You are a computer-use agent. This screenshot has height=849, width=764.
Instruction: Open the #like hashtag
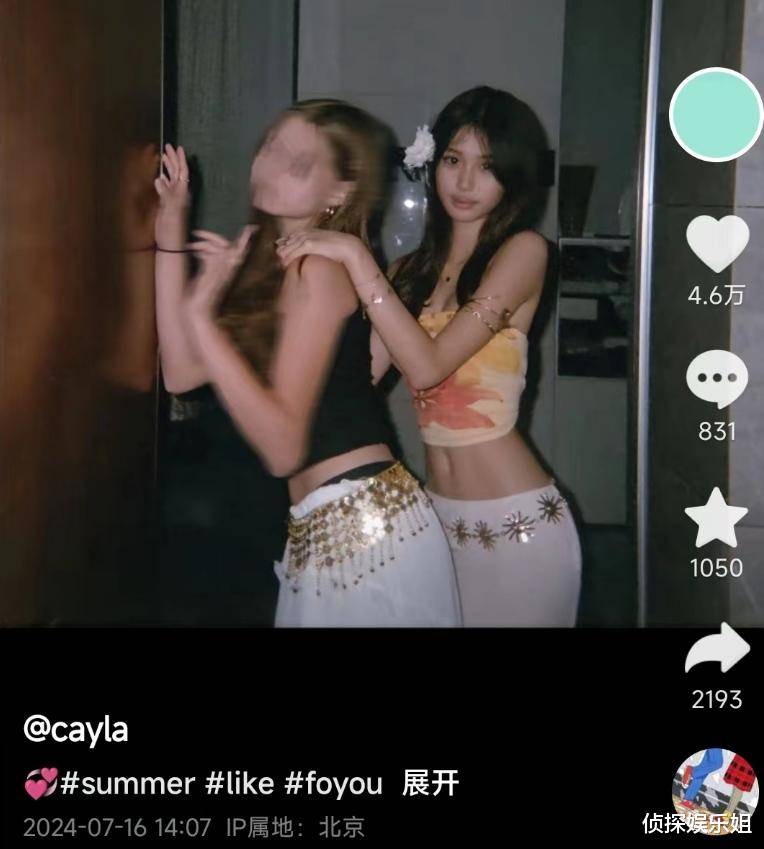(x=239, y=783)
